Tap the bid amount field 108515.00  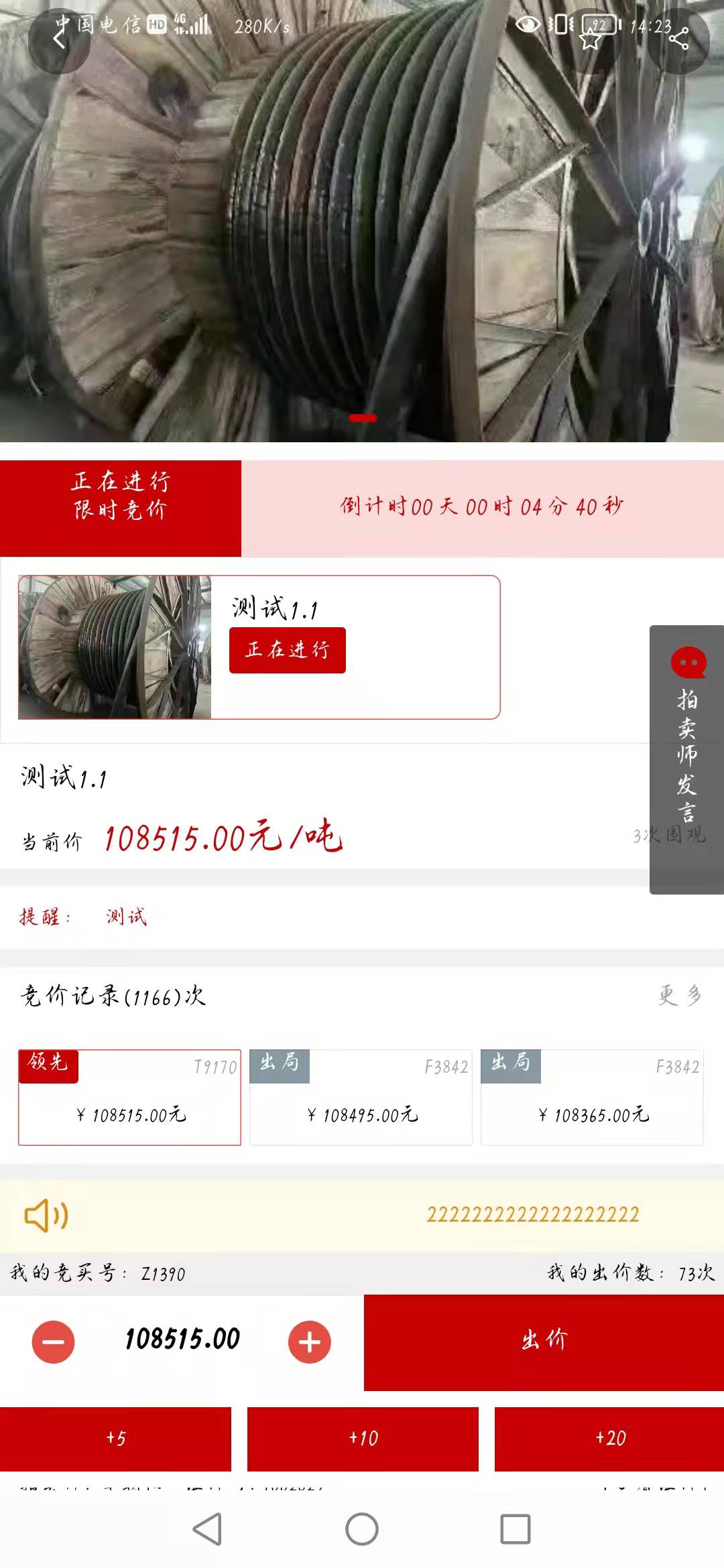pyautogui.click(x=182, y=1340)
